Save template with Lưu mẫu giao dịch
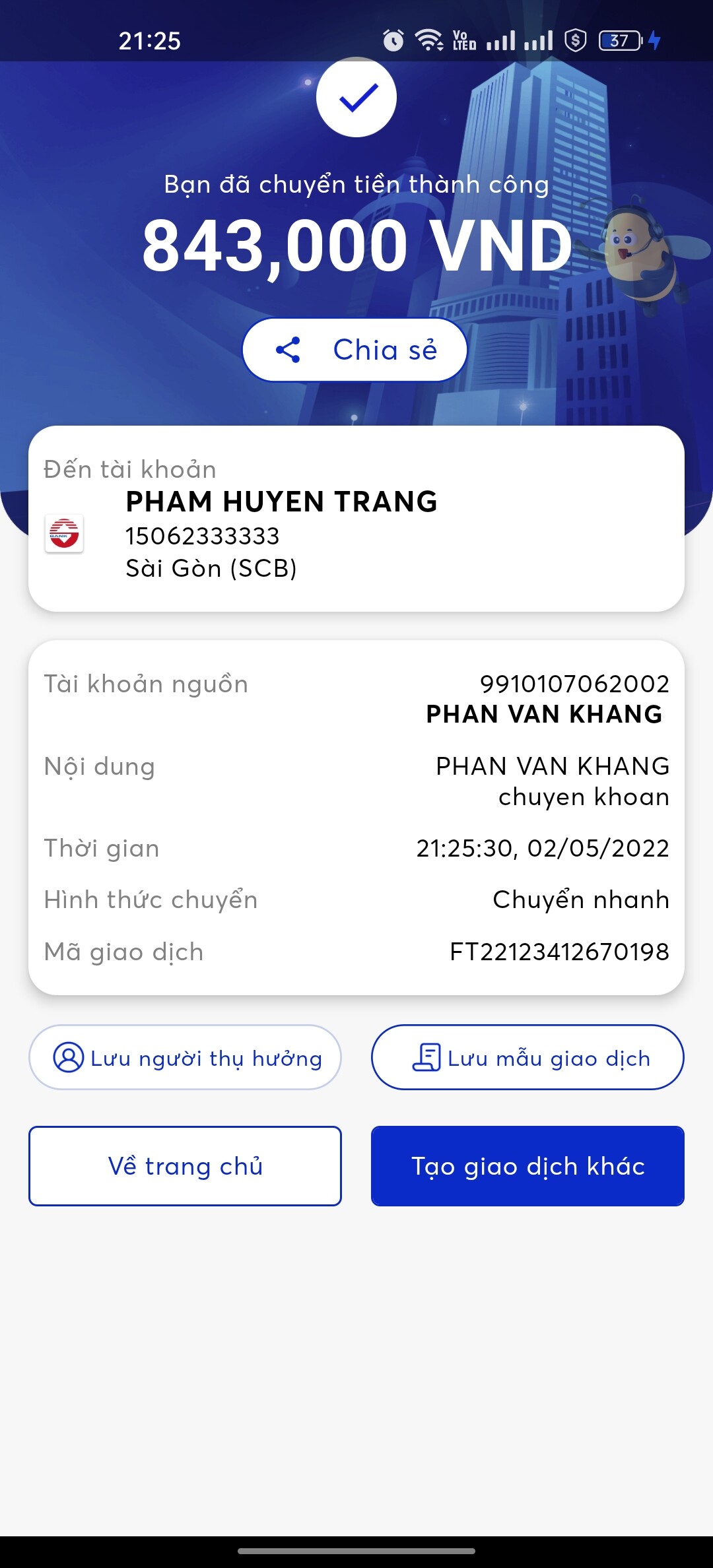The image size is (713, 1568). tap(527, 1057)
